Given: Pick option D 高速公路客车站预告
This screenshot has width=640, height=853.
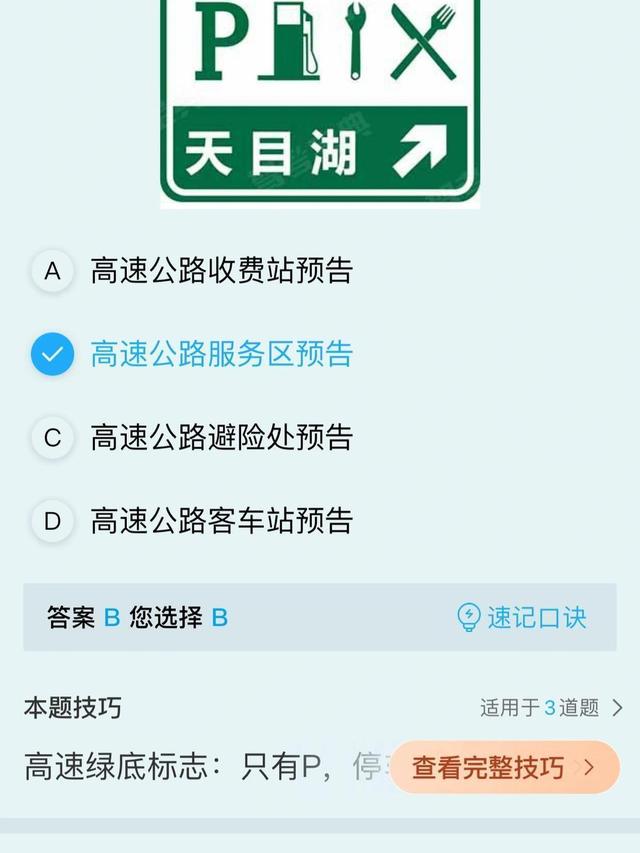Looking at the screenshot, I should coord(221,521).
